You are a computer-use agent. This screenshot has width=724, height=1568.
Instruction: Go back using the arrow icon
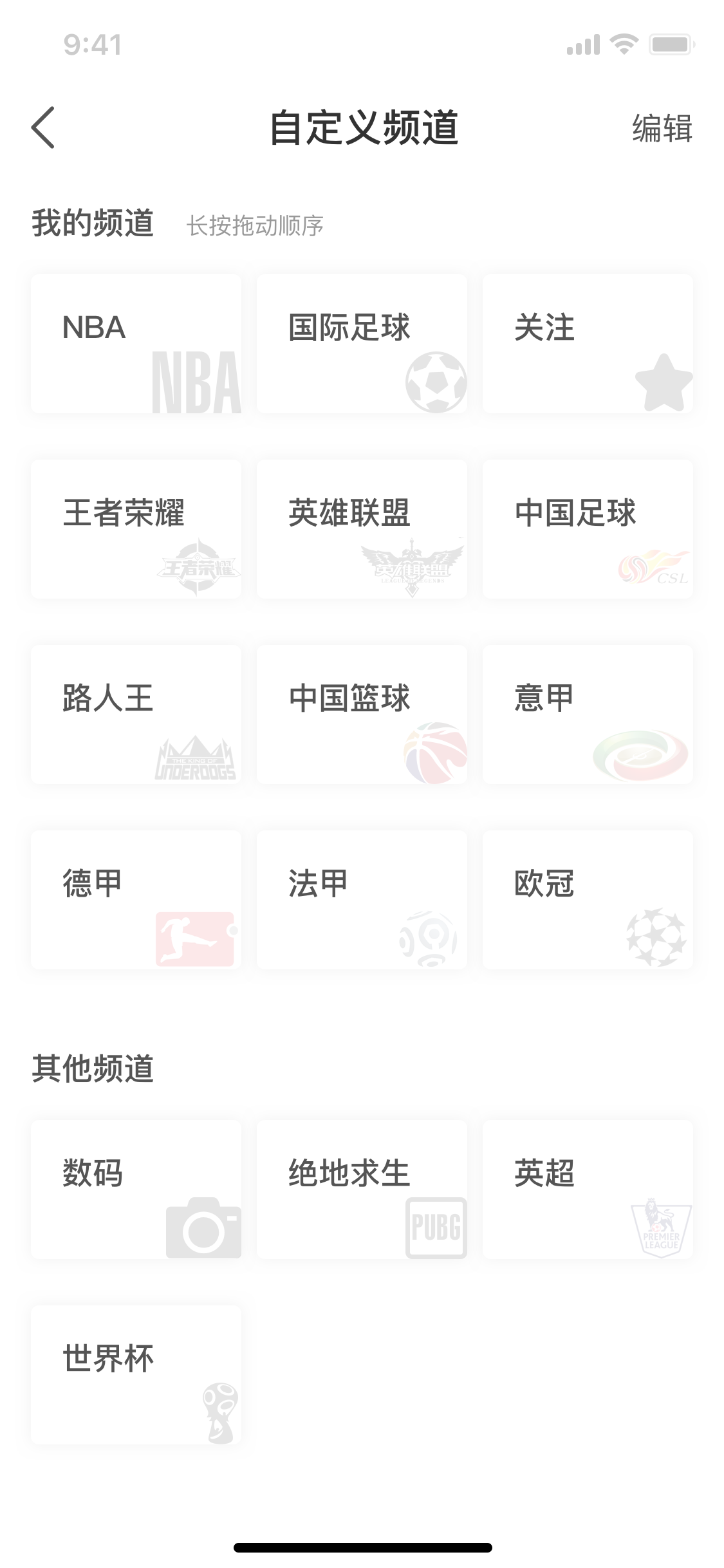42,127
